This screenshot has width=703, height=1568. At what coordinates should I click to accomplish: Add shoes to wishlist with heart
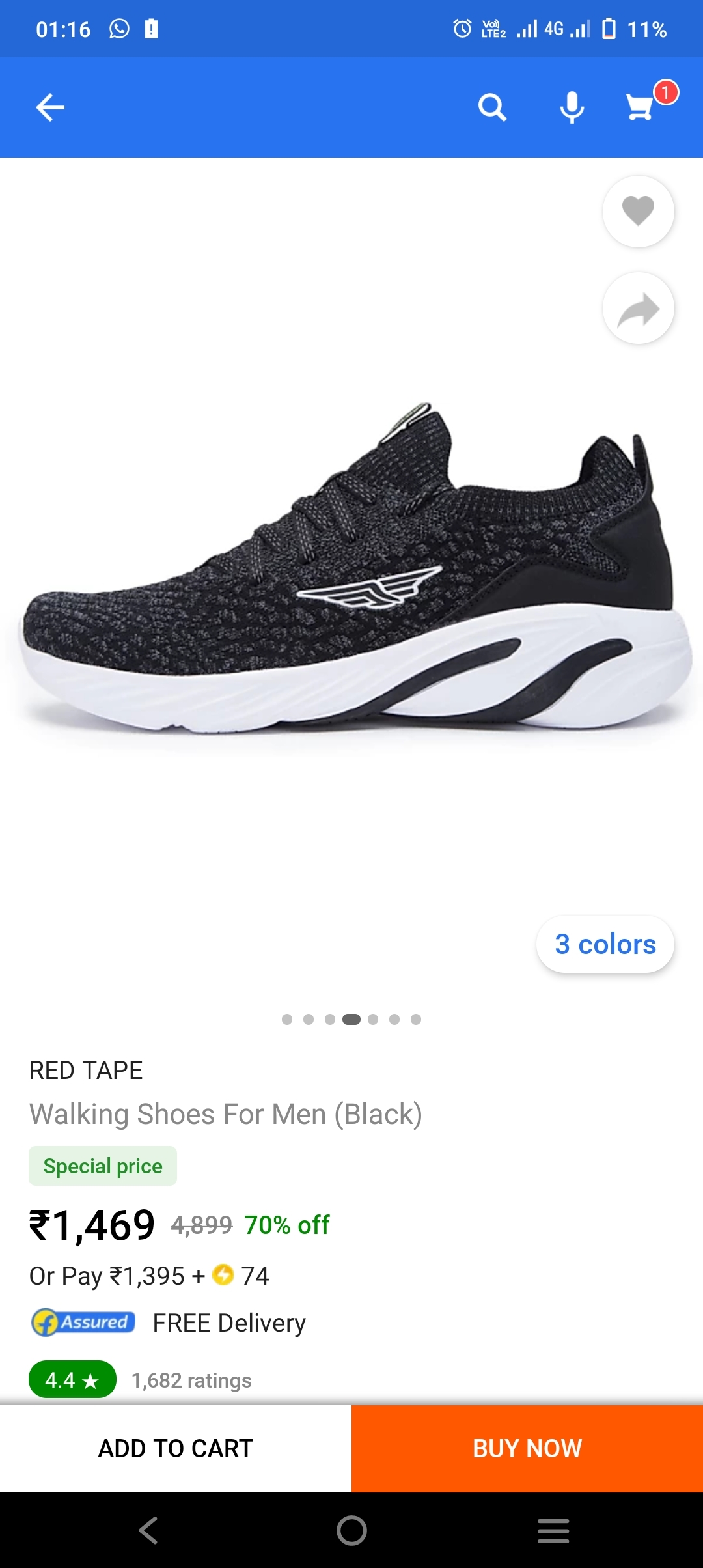click(x=638, y=211)
